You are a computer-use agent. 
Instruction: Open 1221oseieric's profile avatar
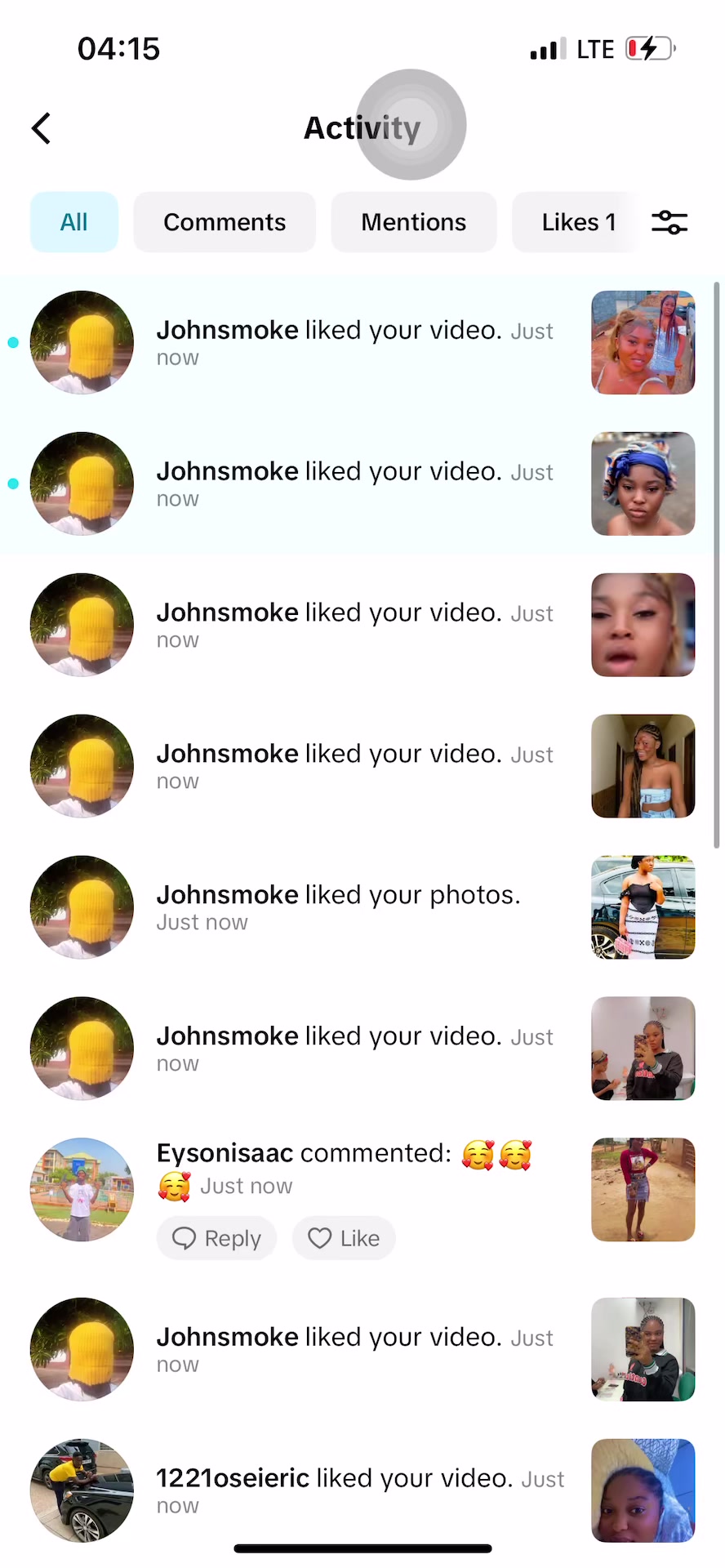point(82,1490)
